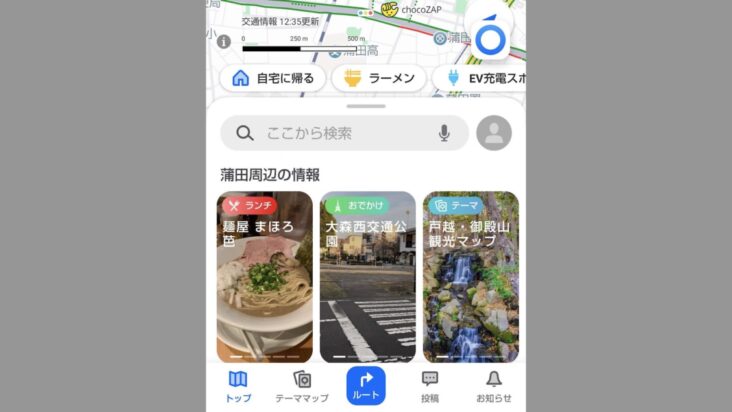
Task: Open the 麺屋 まほろ芭 lunch card
Action: coord(265,277)
